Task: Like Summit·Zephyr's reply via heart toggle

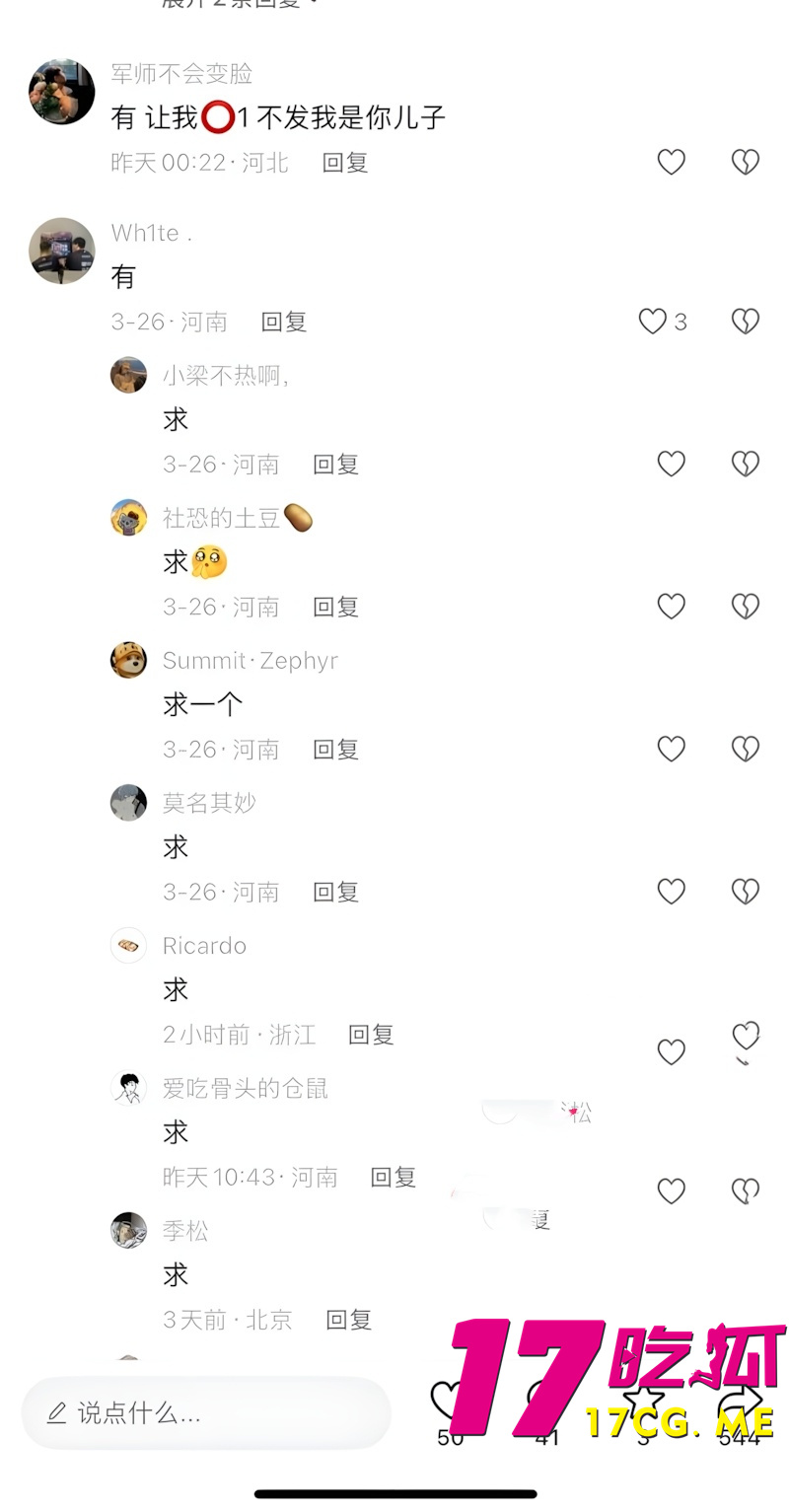Action: [x=672, y=749]
